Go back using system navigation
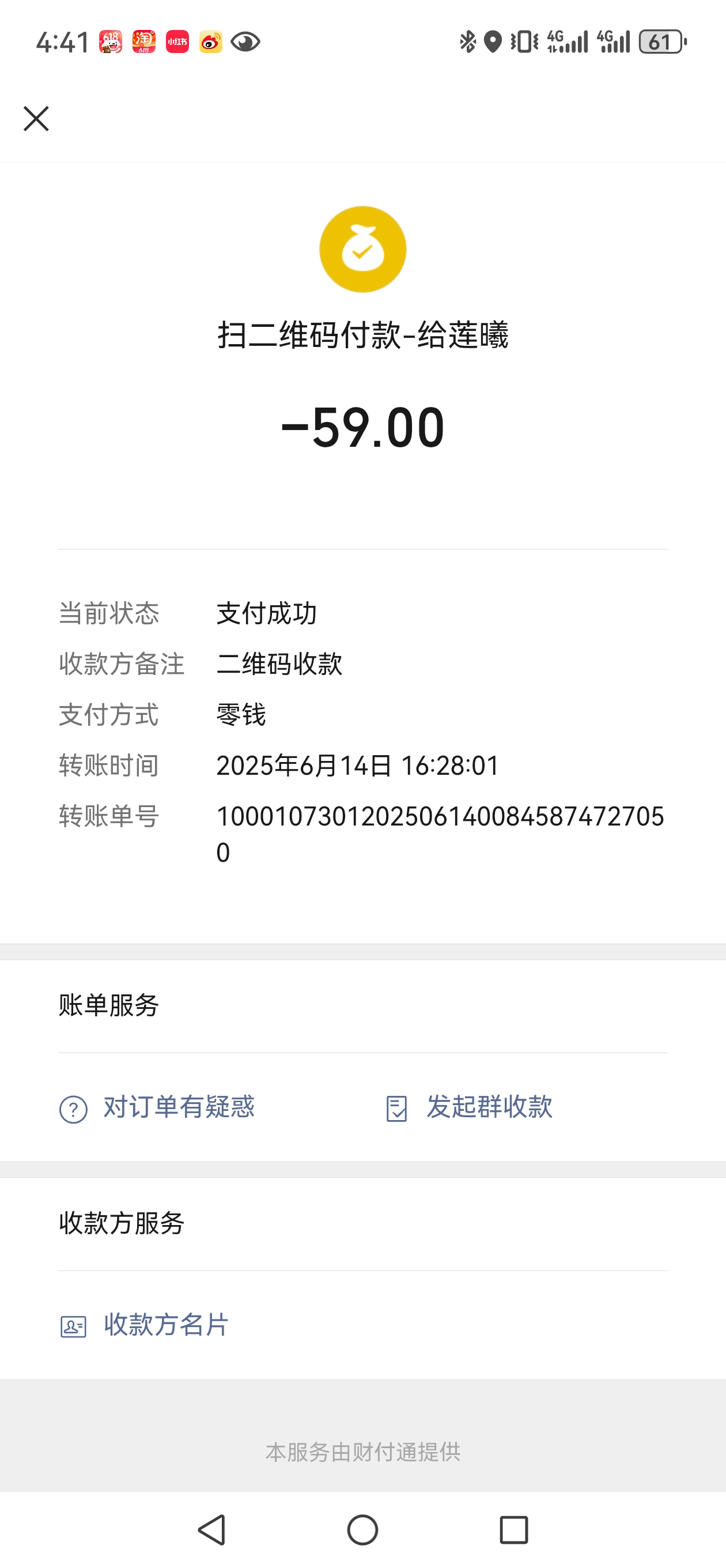This screenshot has height=1568, width=726. coord(213,1529)
